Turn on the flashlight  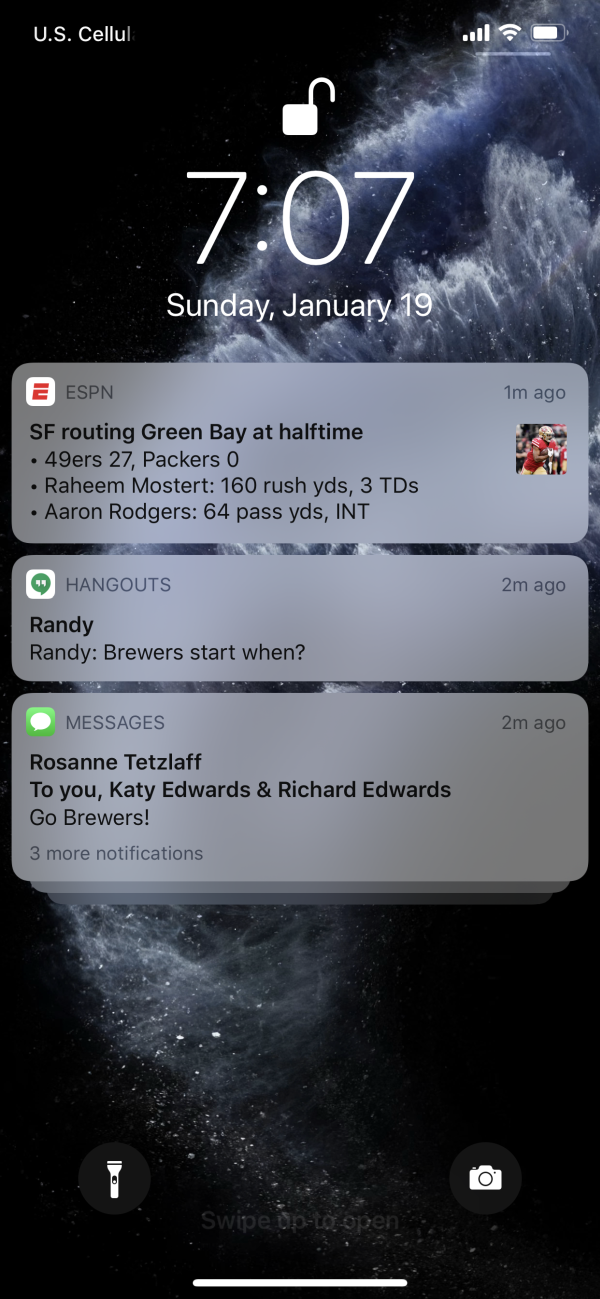point(114,1178)
